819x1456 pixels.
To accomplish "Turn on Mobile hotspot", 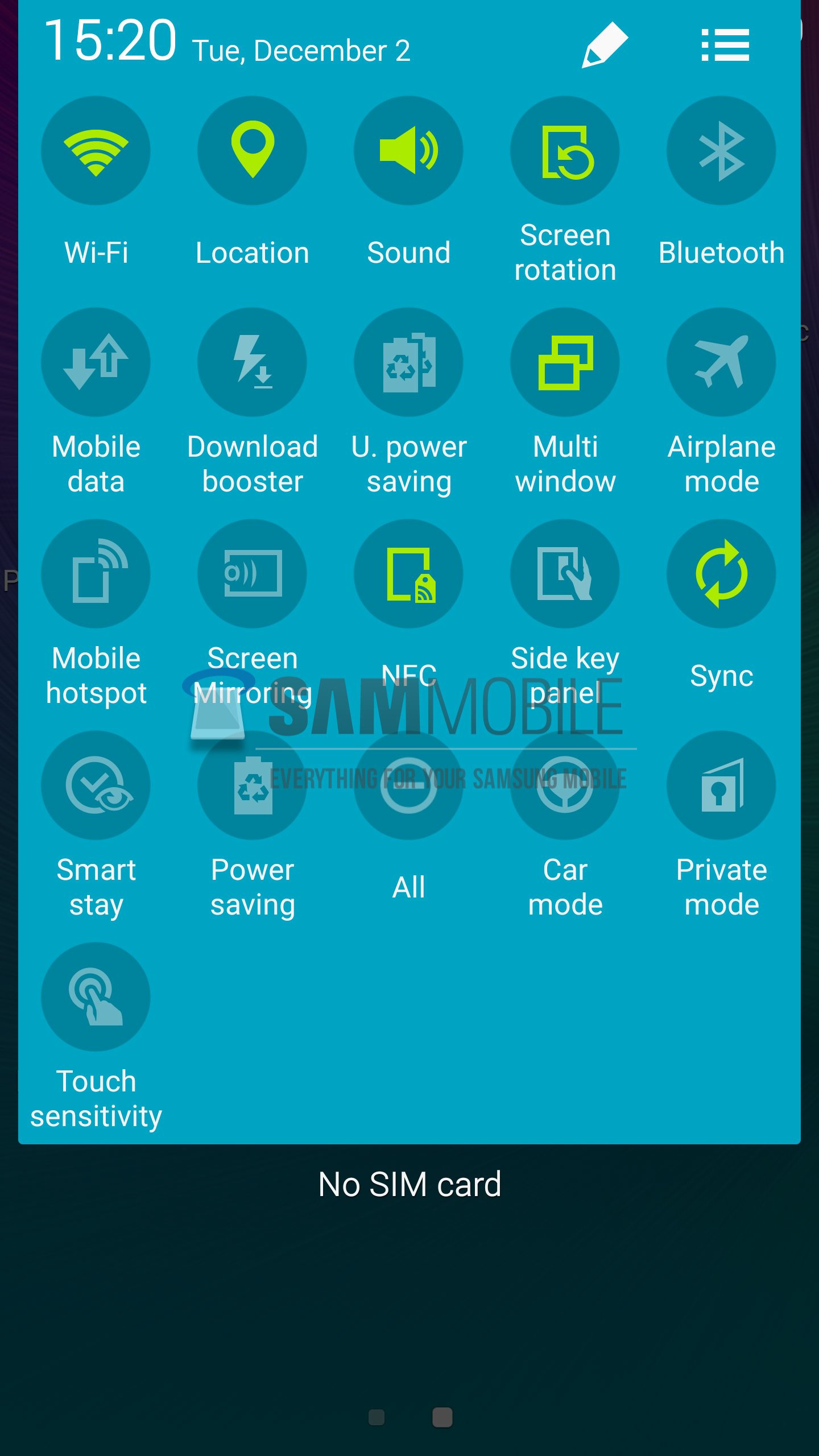I will 96,574.
